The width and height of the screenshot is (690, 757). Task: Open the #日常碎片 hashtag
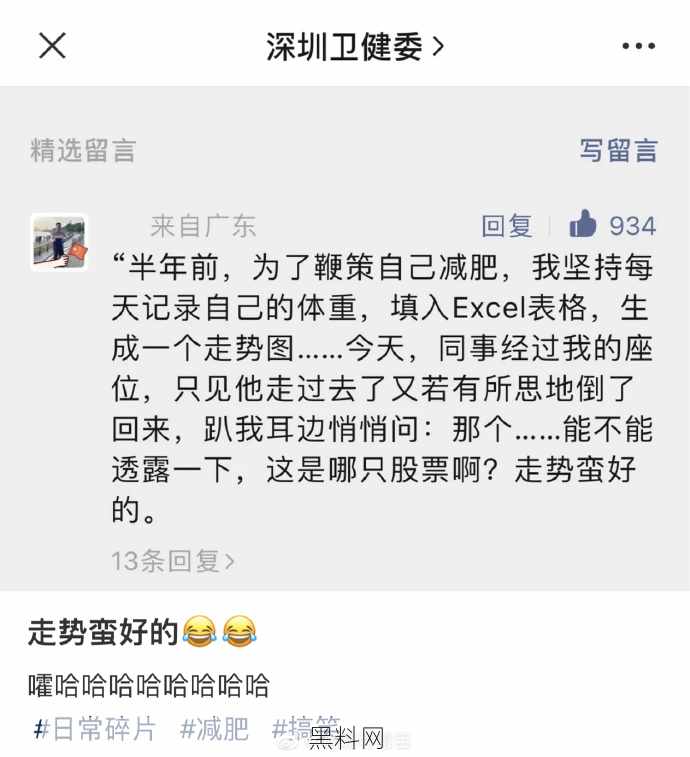96,729
